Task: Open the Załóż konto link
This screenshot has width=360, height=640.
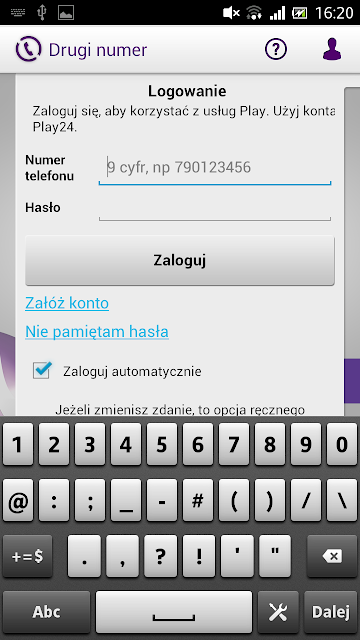Action: (x=67, y=303)
